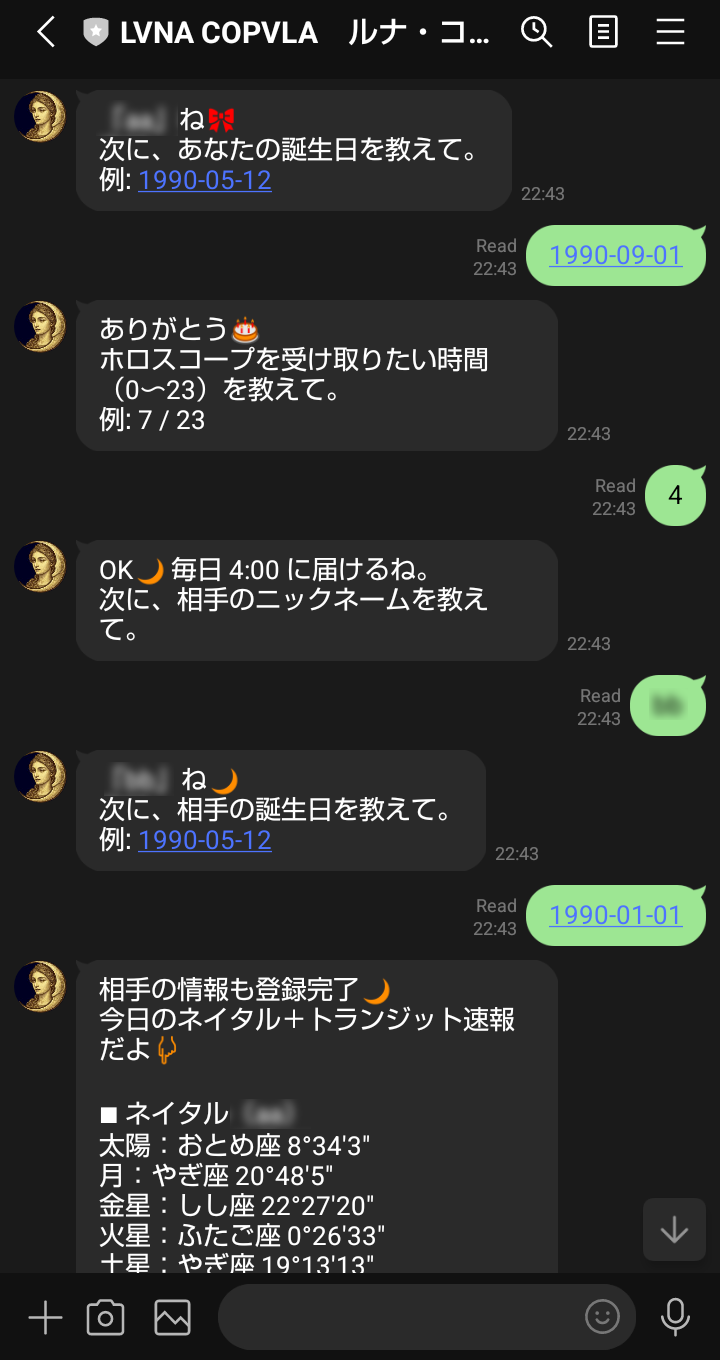The width and height of the screenshot is (720, 1360).
Task: Open the emoji sticker picker
Action: (x=602, y=1317)
